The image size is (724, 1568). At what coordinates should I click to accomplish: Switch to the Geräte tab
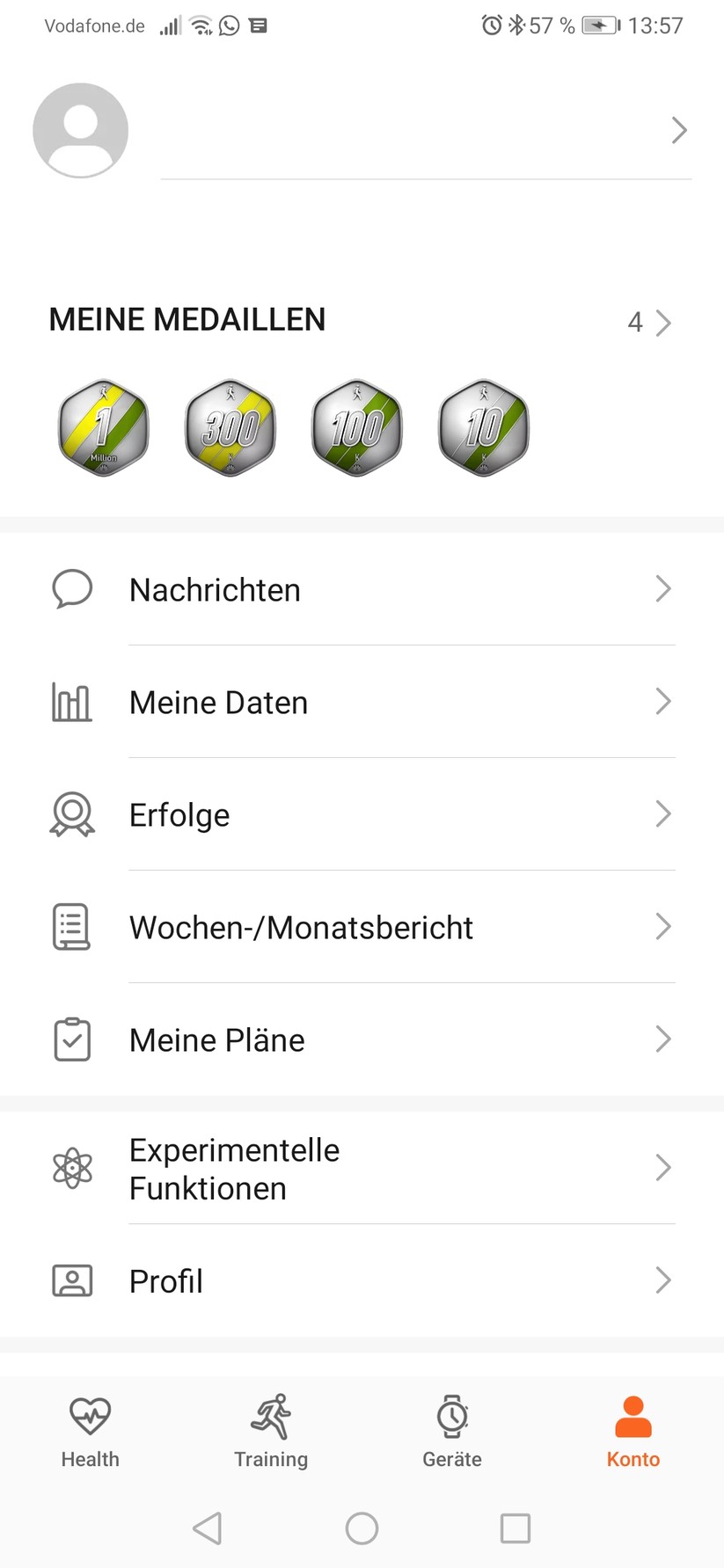click(452, 1432)
